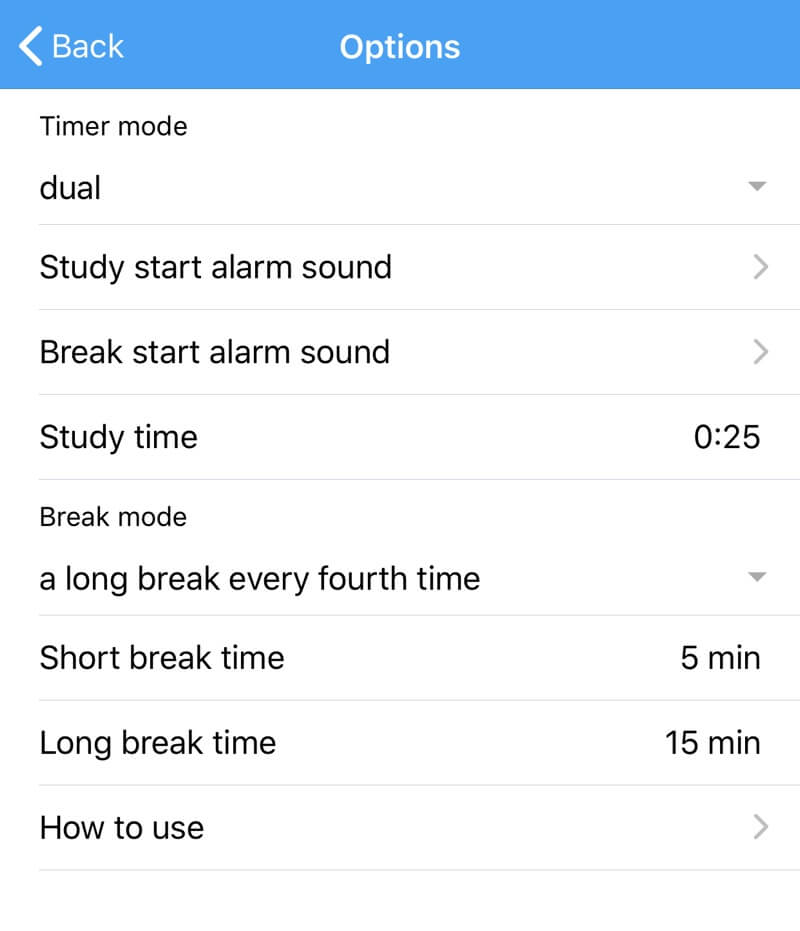
Task: Open the Break start alarm sound settings
Action: pos(400,352)
